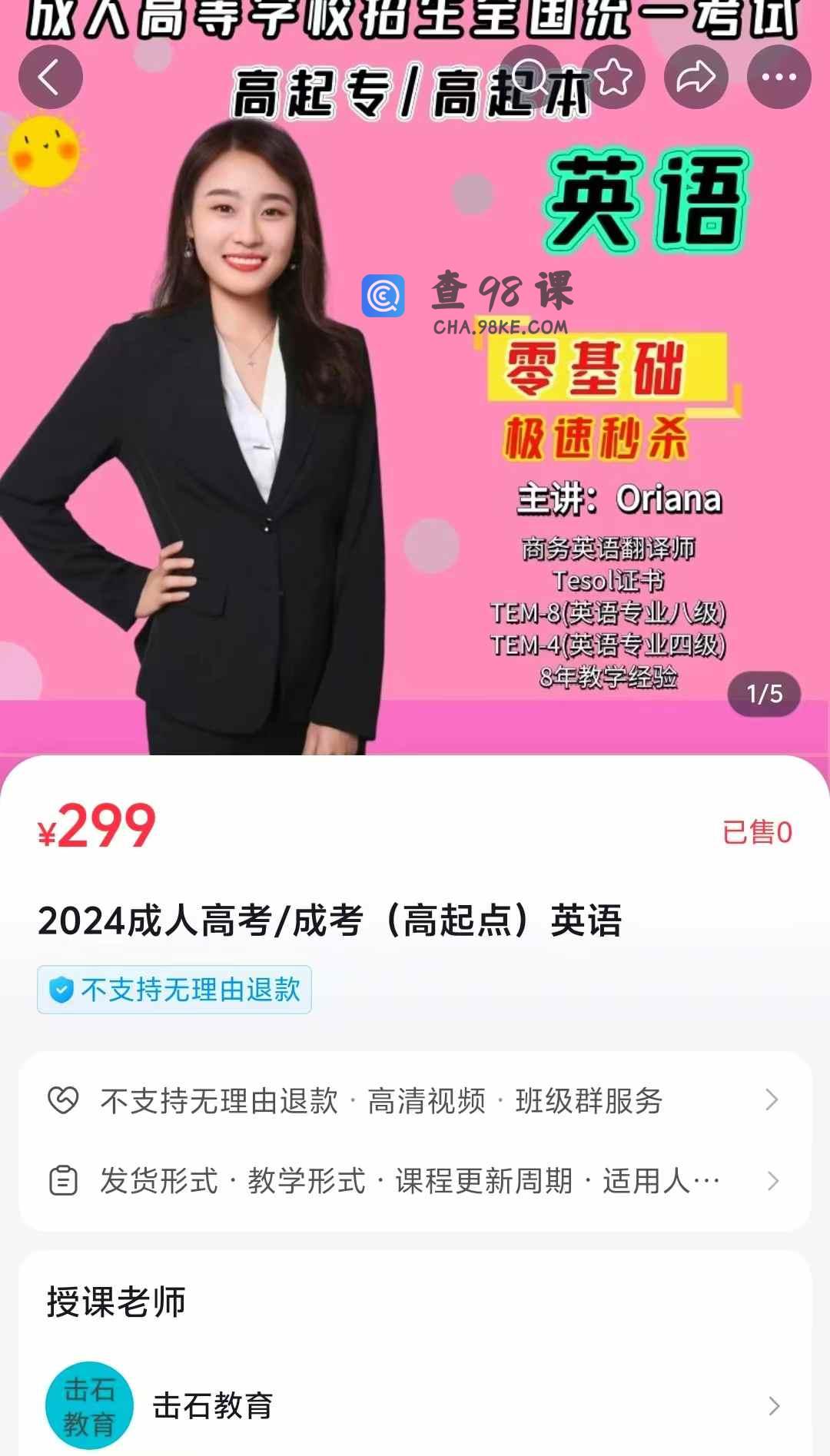The image size is (830, 1456).
Task: Favorite this course with the star icon
Action: [x=613, y=77]
